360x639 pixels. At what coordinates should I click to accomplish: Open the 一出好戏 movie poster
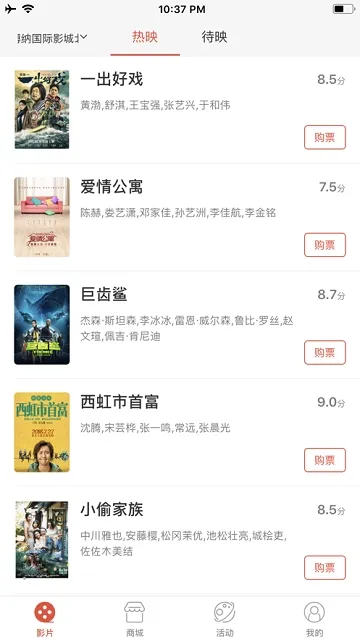coord(42,110)
